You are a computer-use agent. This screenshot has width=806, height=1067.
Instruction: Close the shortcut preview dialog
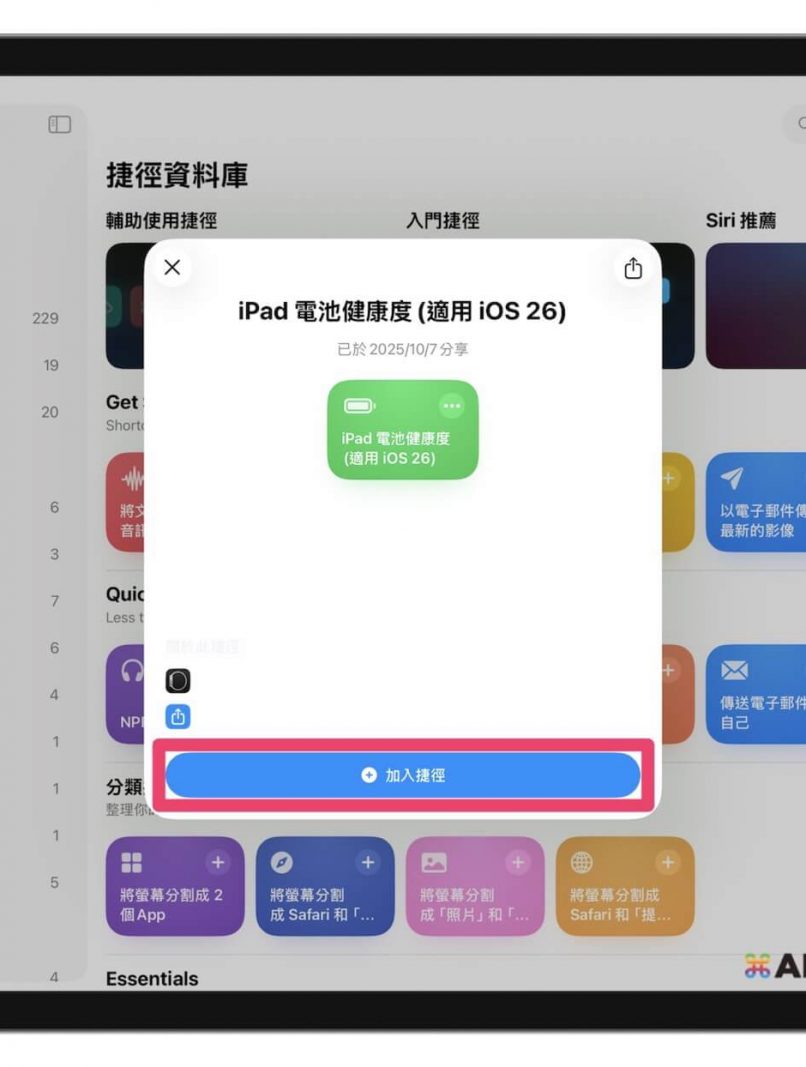[172, 268]
